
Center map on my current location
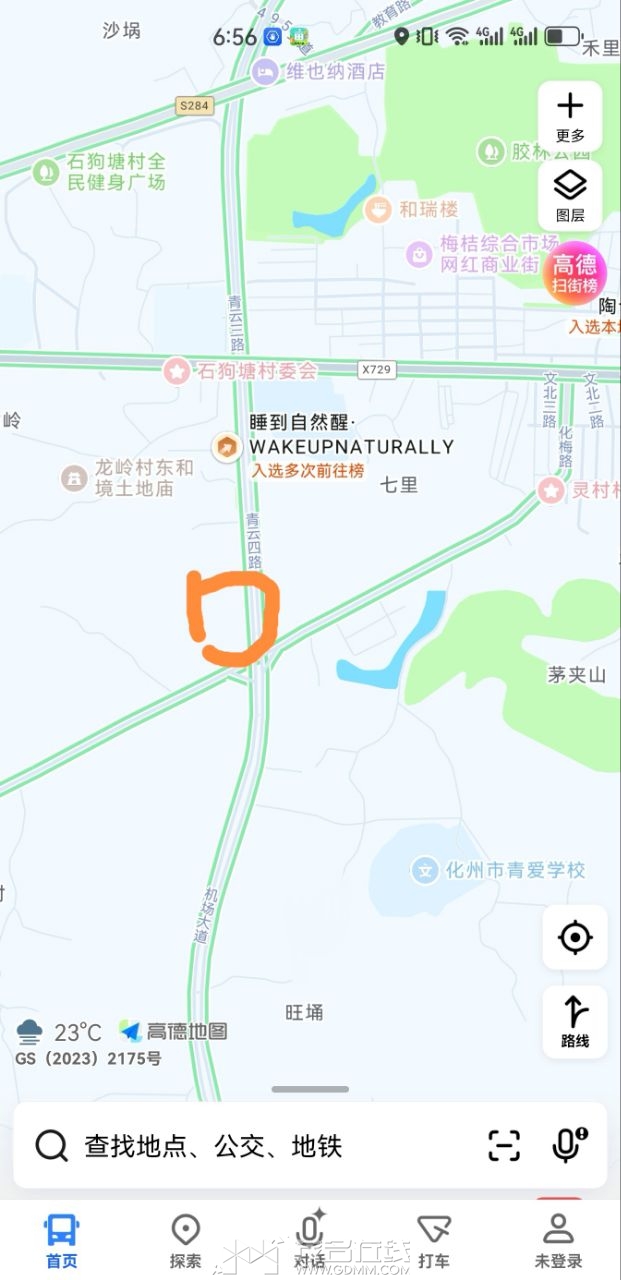coord(575,938)
